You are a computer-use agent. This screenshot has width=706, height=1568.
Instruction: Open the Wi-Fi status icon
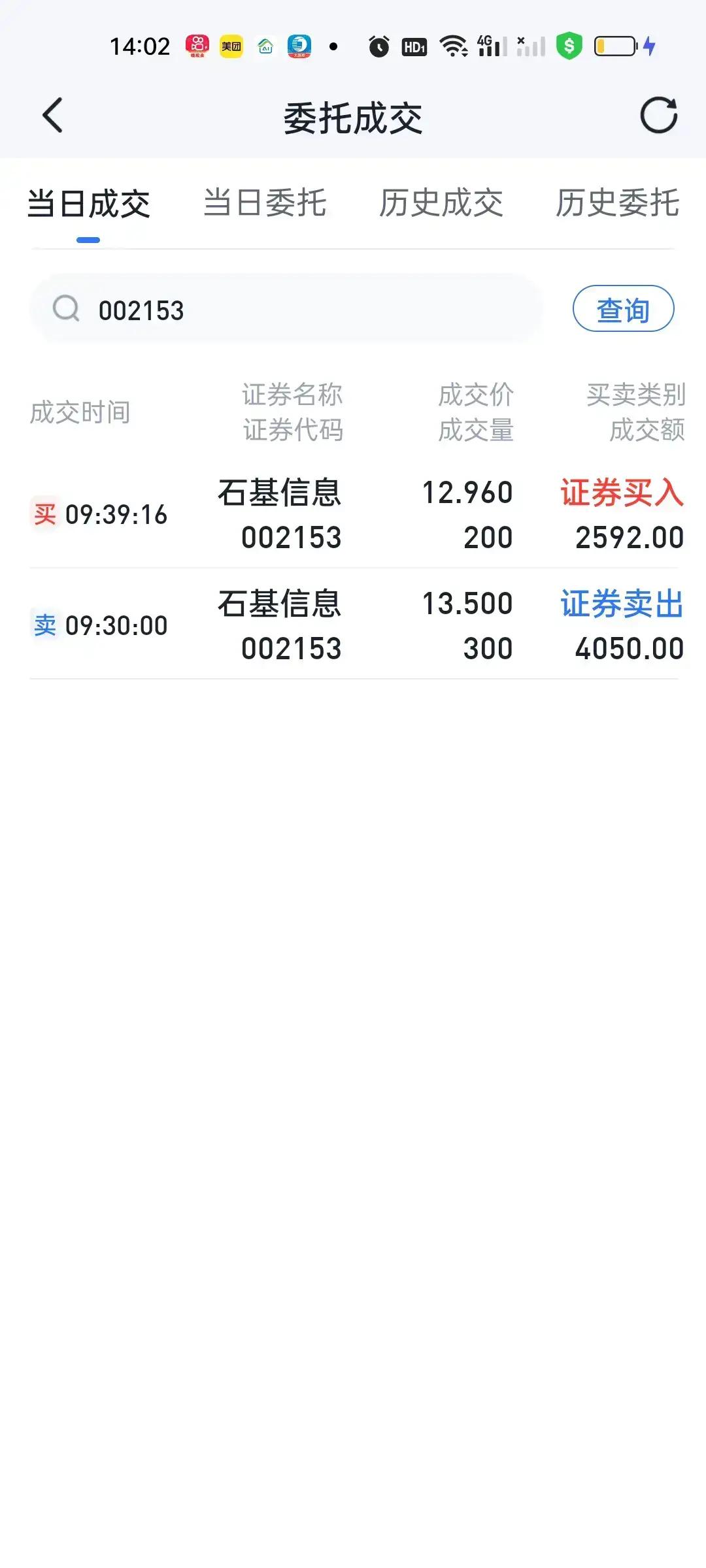pyautogui.click(x=452, y=44)
